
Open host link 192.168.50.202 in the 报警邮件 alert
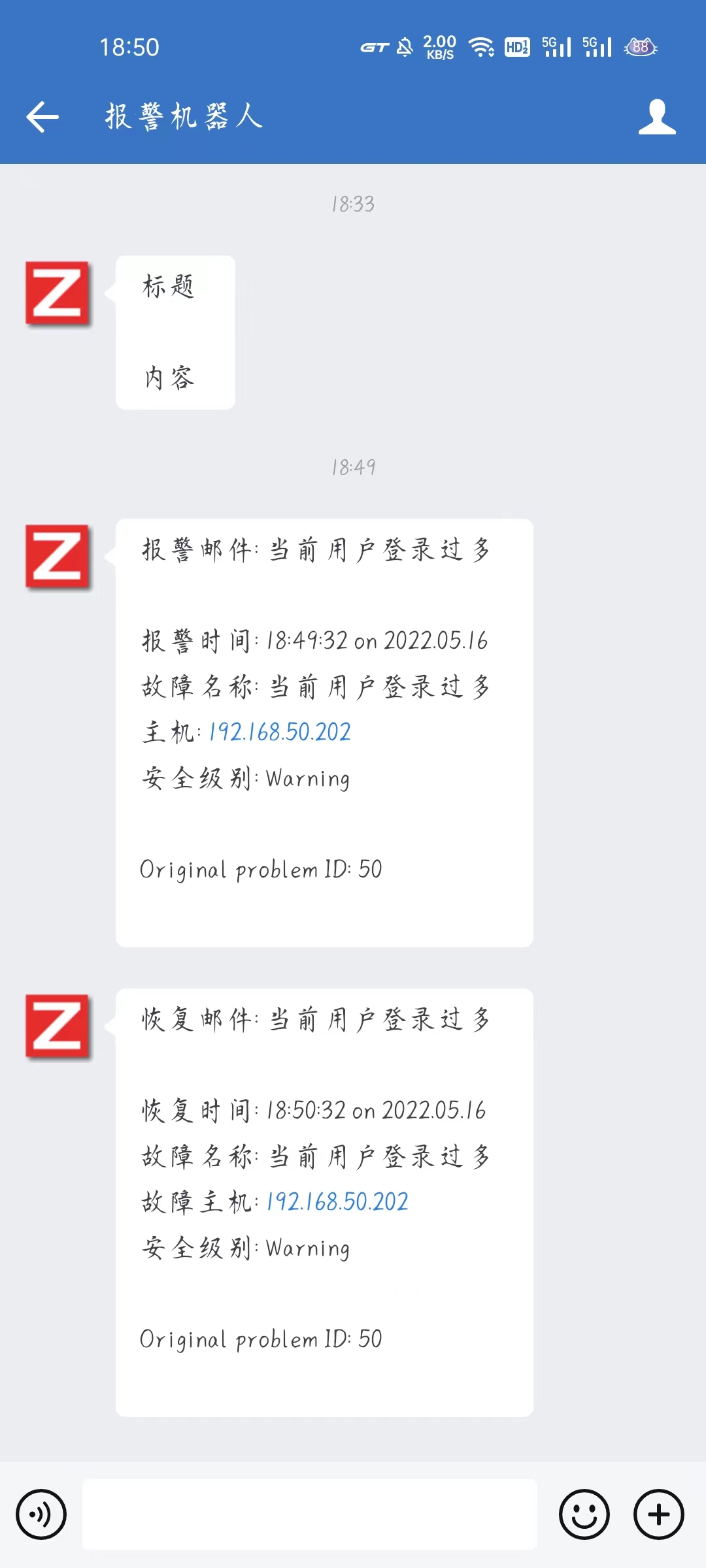click(280, 732)
